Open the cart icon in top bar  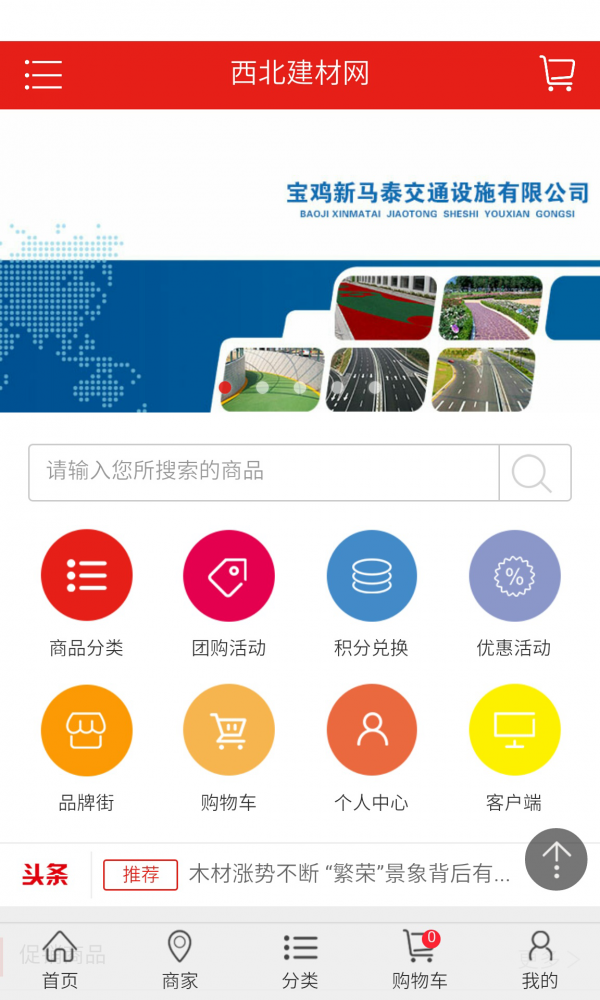pyautogui.click(x=557, y=74)
